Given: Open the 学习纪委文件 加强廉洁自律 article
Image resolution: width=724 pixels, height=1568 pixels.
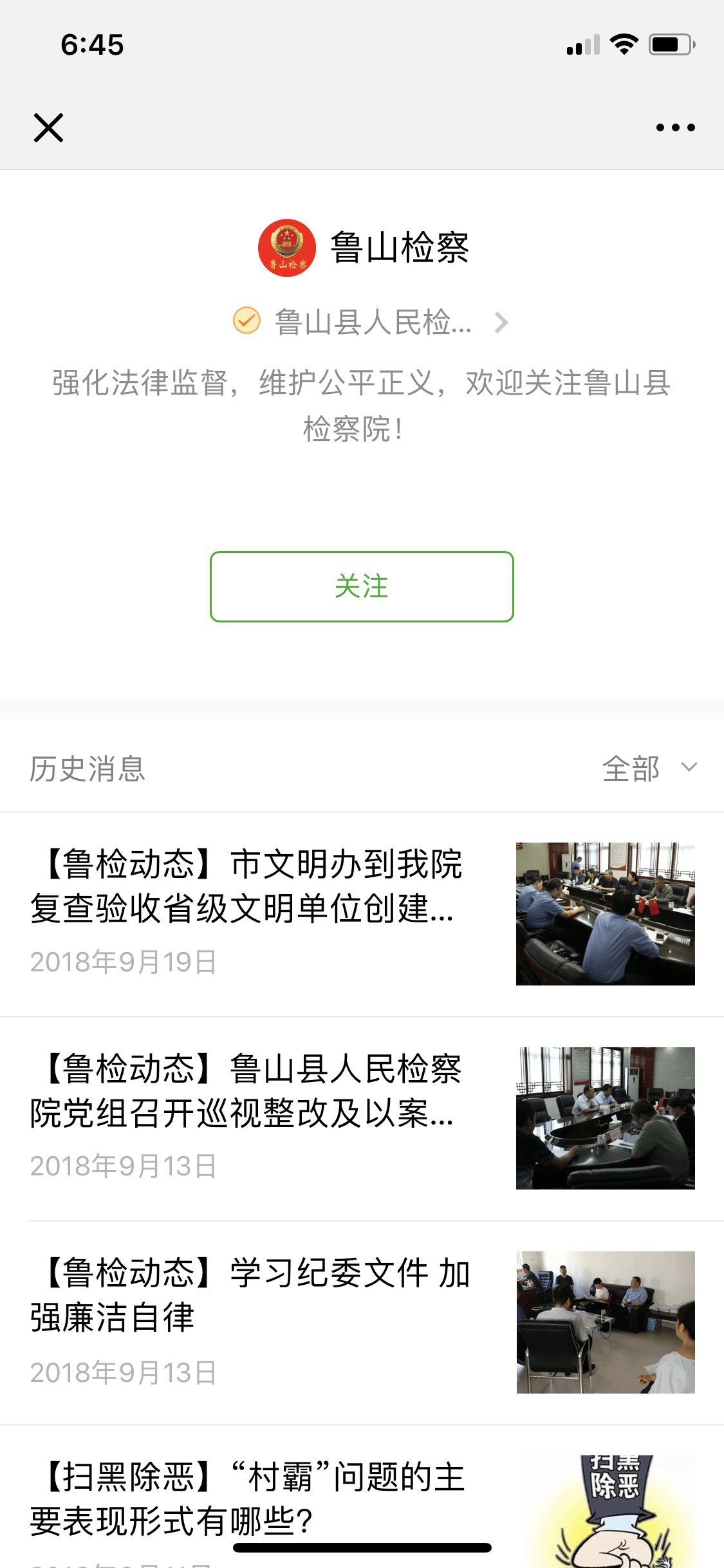Looking at the screenshot, I should coord(251,1295).
